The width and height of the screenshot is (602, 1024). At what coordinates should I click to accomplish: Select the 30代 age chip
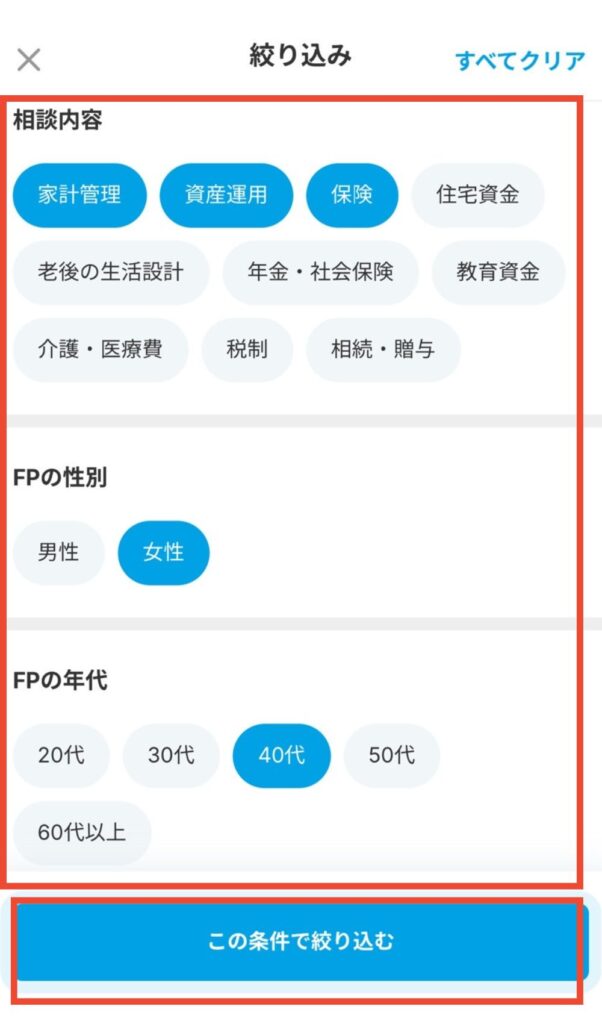click(x=171, y=755)
